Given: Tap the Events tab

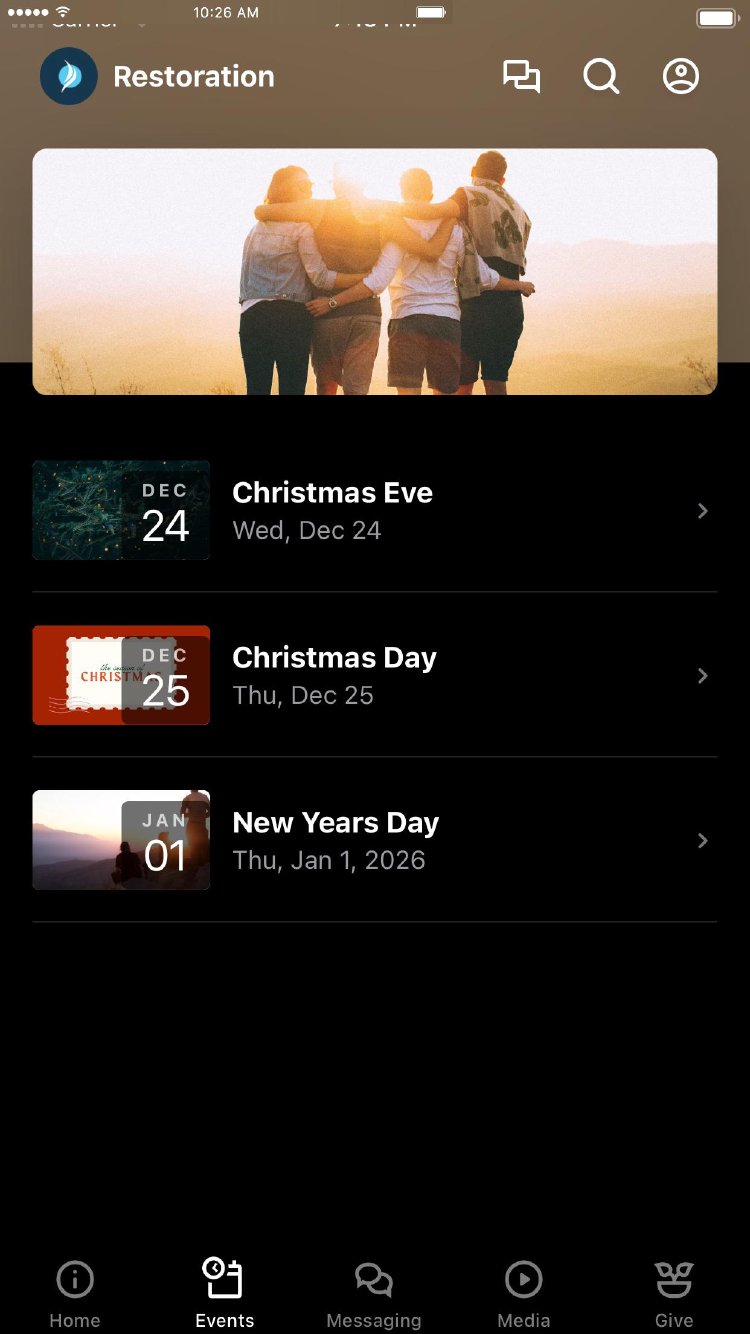Looking at the screenshot, I should [x=225, y=1293].
